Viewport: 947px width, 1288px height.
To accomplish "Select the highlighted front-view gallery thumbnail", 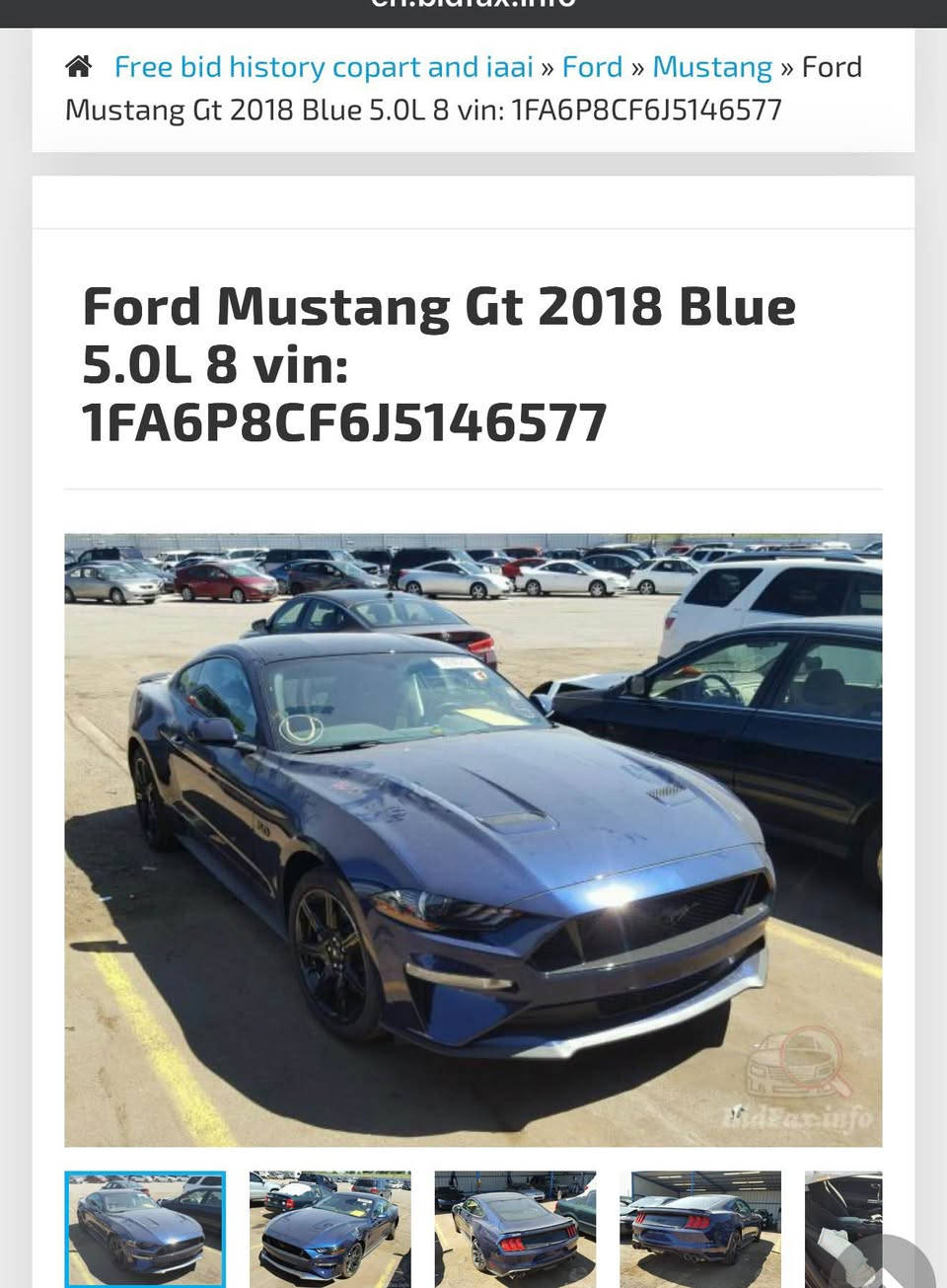I will (145, 1229).
